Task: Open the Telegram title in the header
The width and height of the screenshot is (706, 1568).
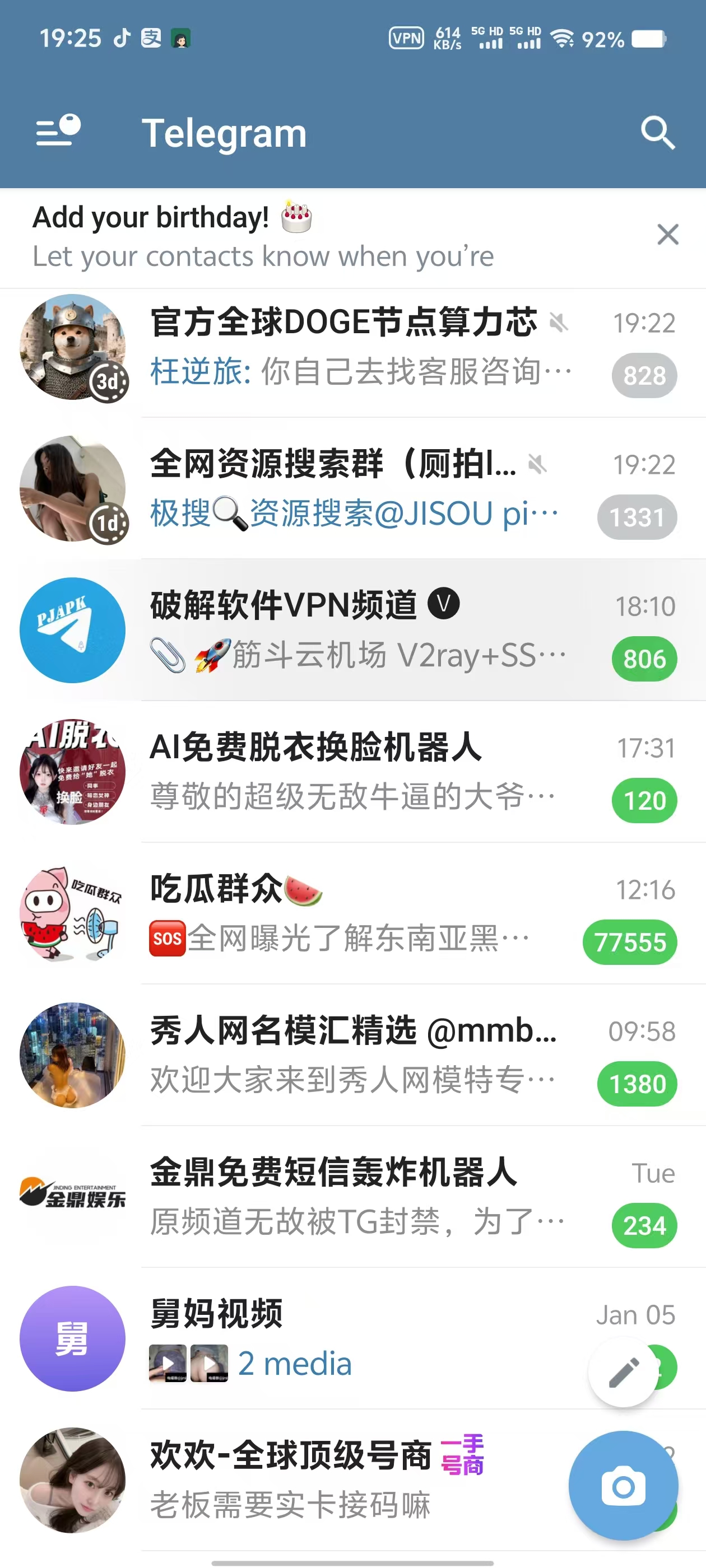Action: 224,133
